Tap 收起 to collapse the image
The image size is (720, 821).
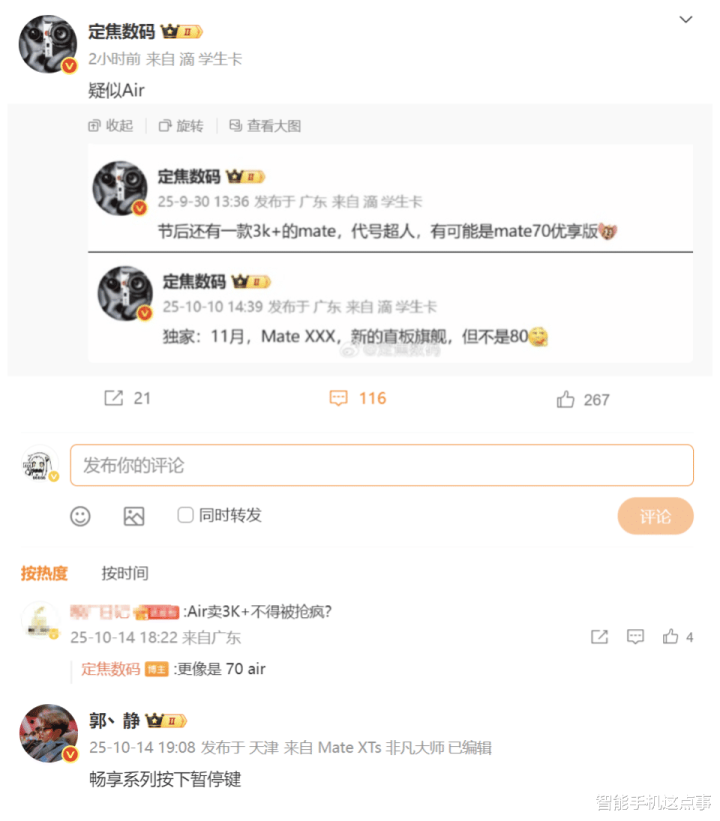click(x=110, y=126)
